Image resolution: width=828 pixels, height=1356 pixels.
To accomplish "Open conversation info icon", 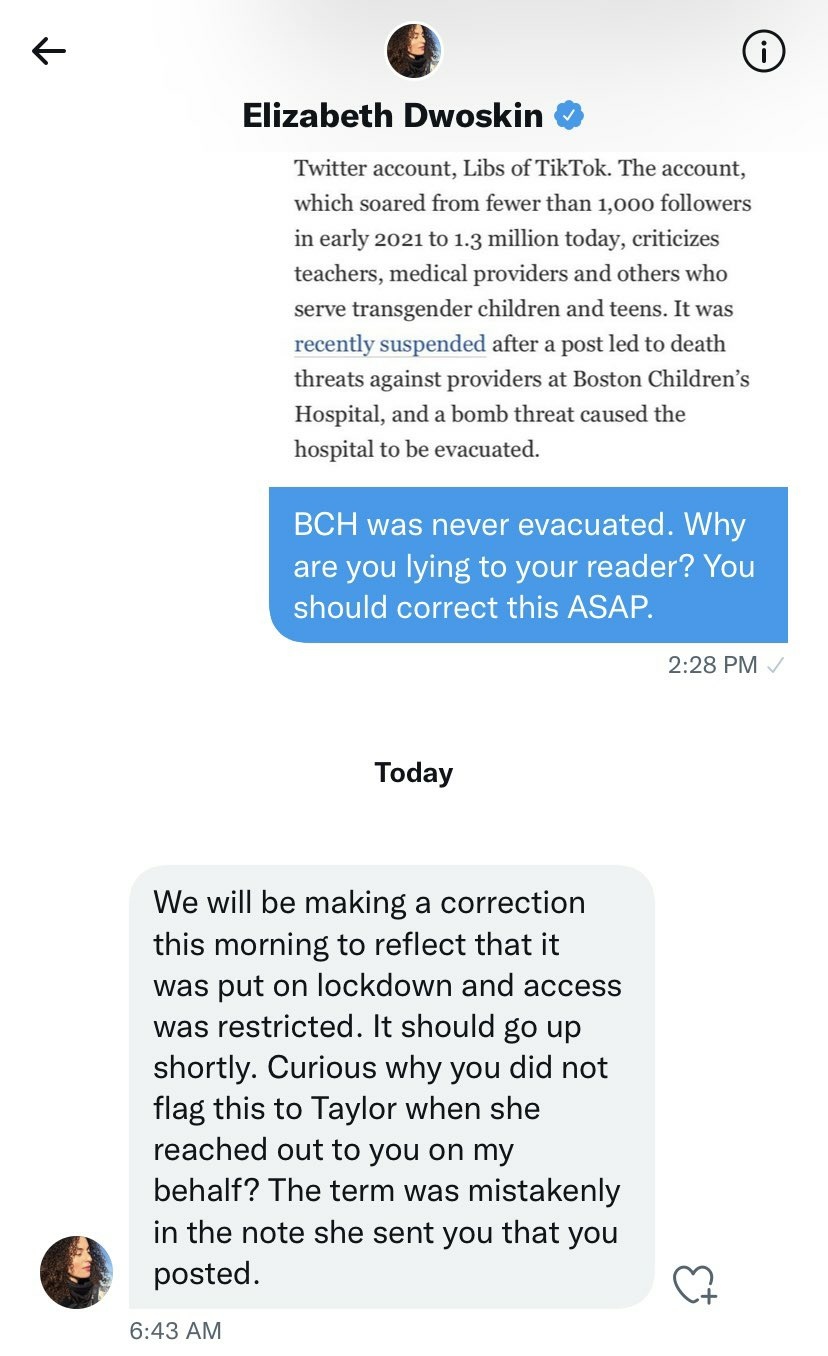I will 764,52.
